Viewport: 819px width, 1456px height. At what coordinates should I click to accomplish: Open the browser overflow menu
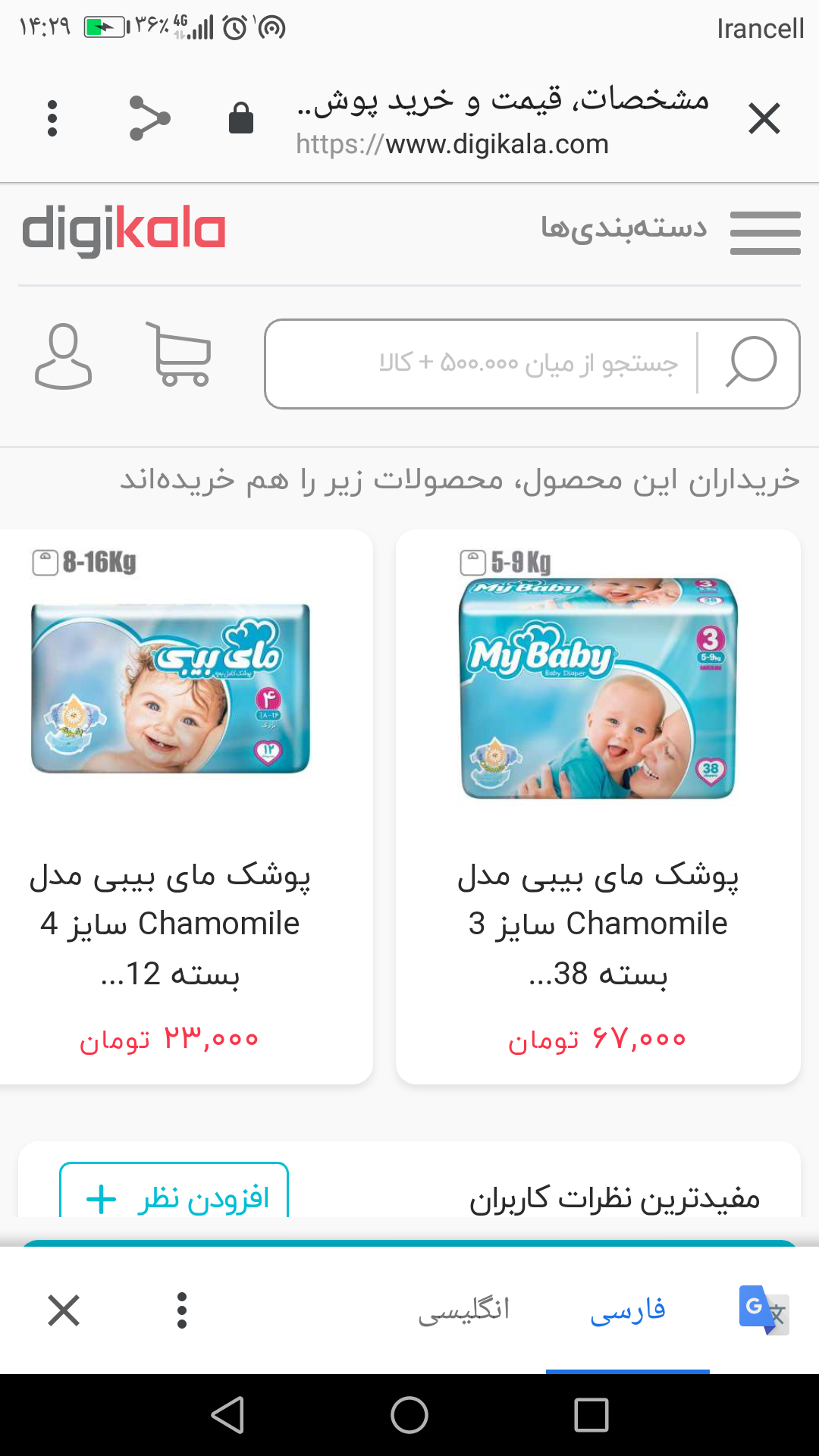click(x=52, y=119)
